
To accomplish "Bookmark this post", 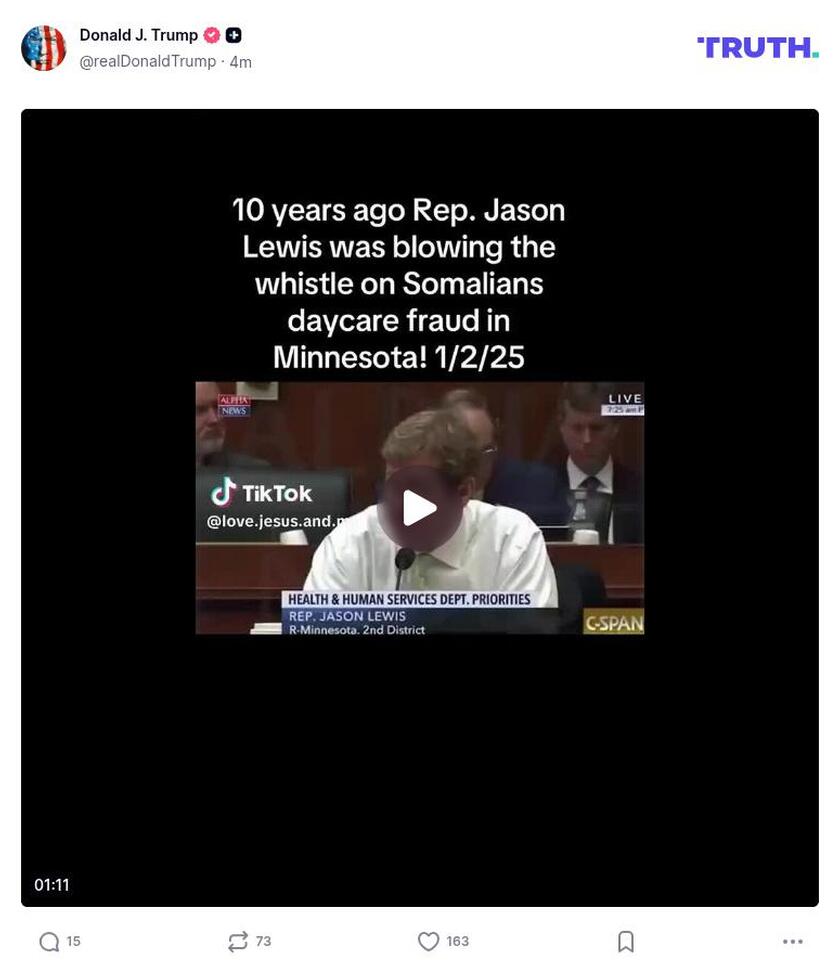I will (x=626, y=941).
